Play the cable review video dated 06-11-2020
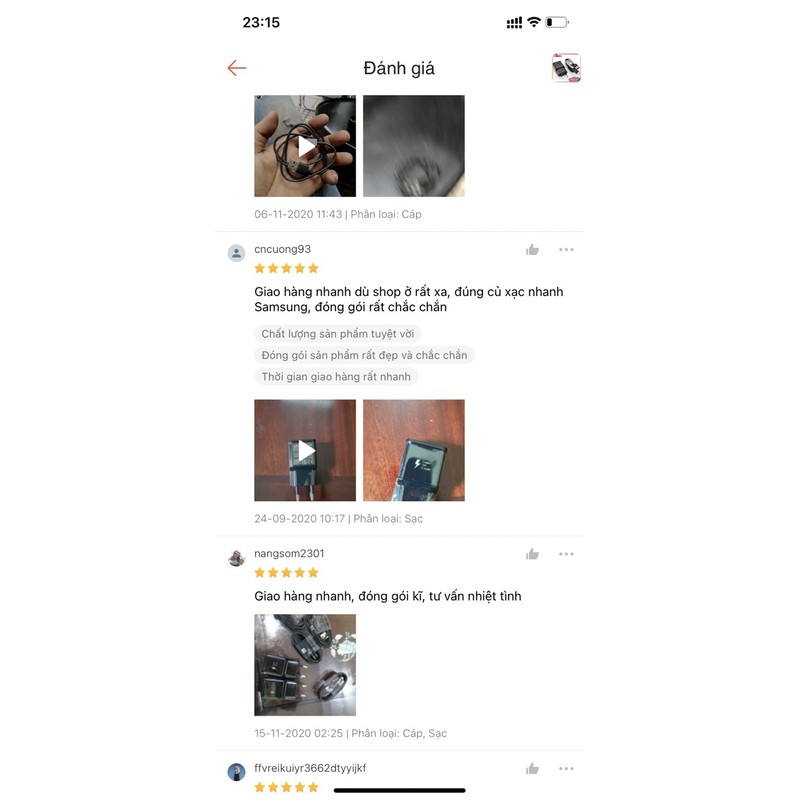The width and height of the screenshot is (800, 800). pyautogui.click(x=305, y=146)
